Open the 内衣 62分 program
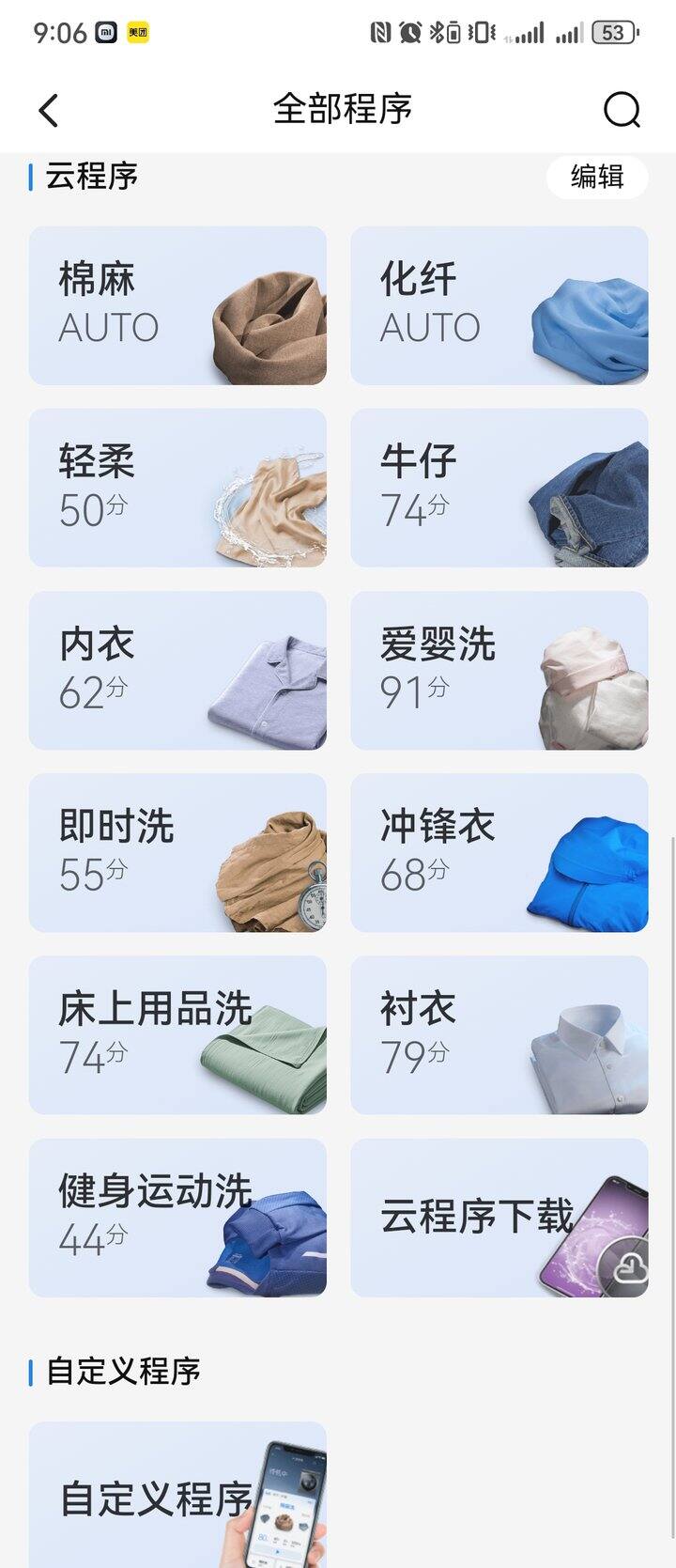The height and width of the screenshot is (1568, 676). pyautogui.click(x=177, y=670)
